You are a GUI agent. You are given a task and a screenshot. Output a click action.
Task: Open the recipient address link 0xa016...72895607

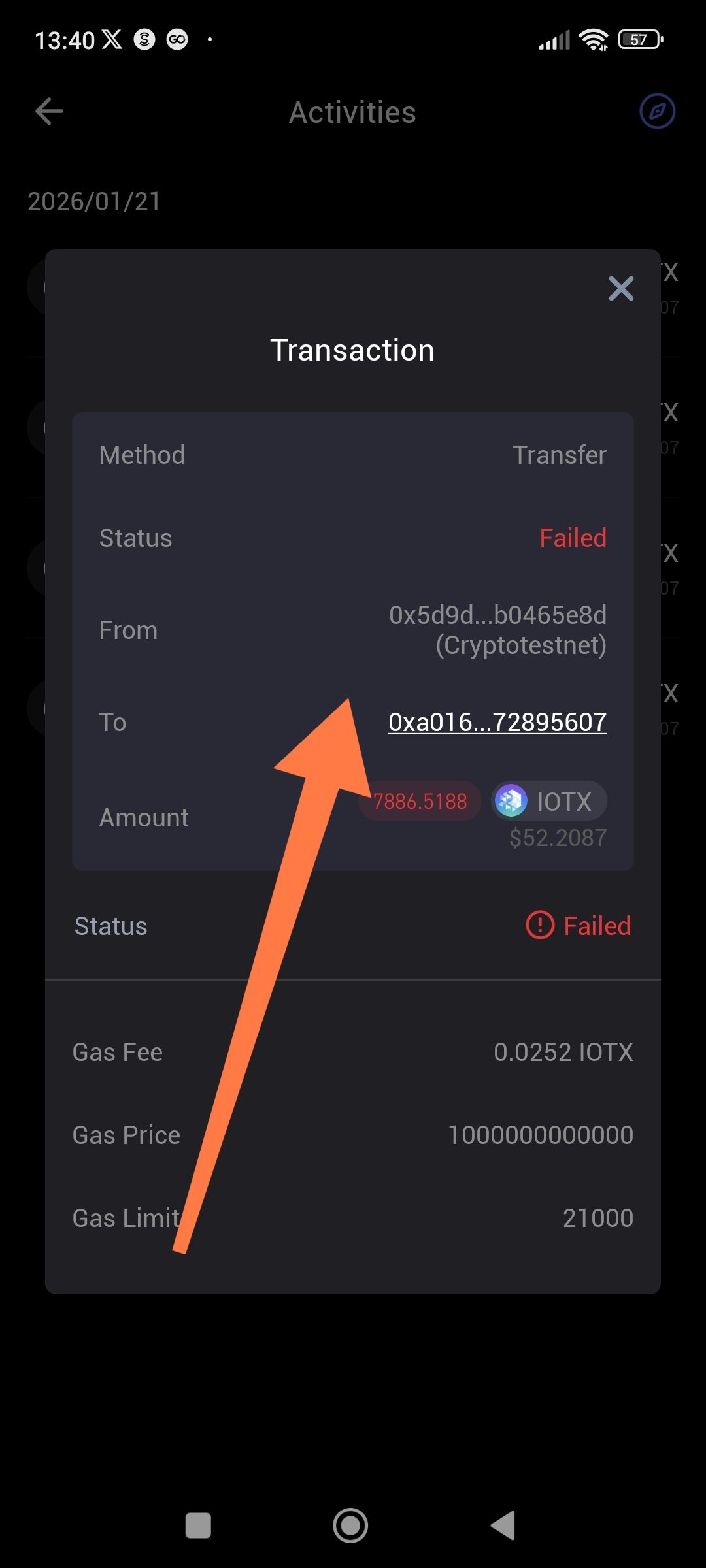497,723
